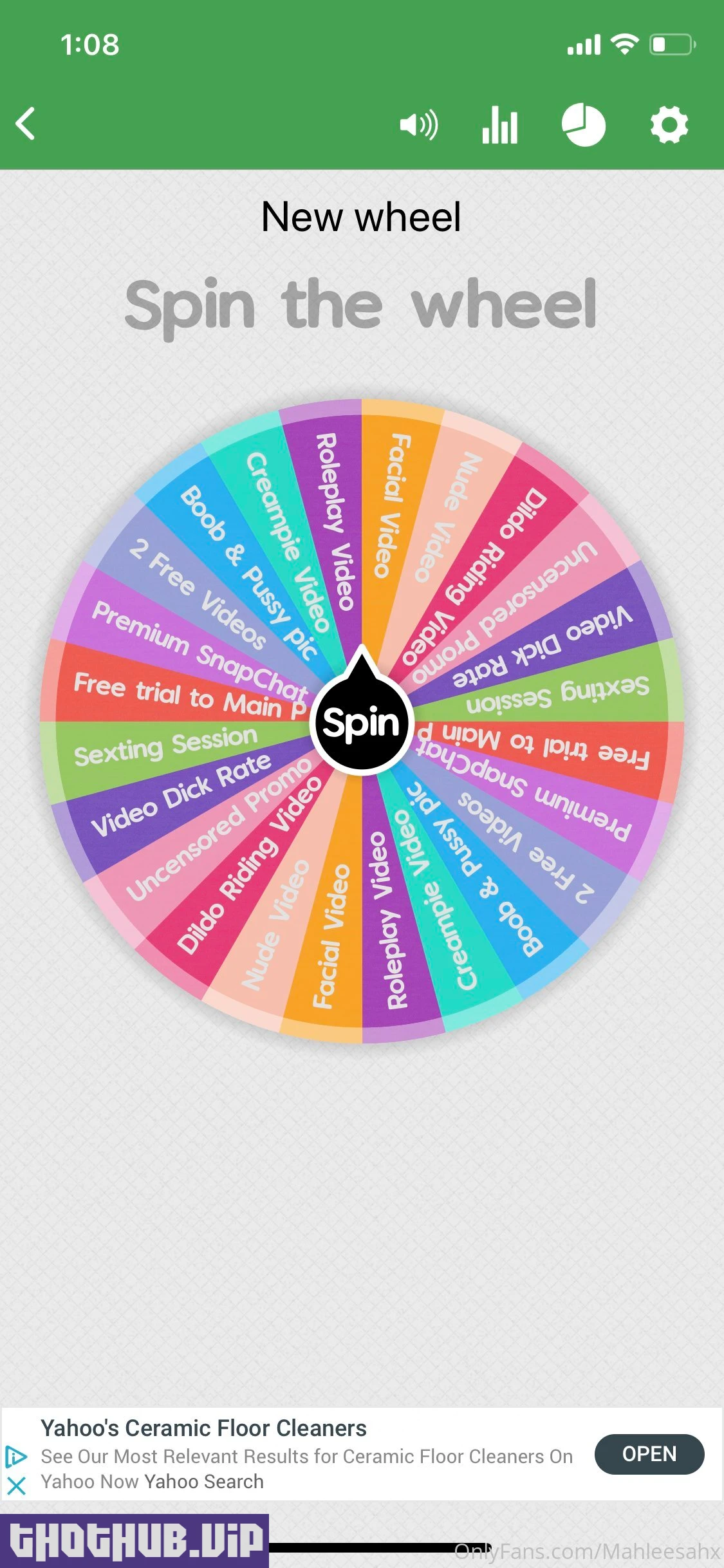This screenshot has height=1568, width=724.
Task: Tap the black Spin button
Action: point(361,723)
